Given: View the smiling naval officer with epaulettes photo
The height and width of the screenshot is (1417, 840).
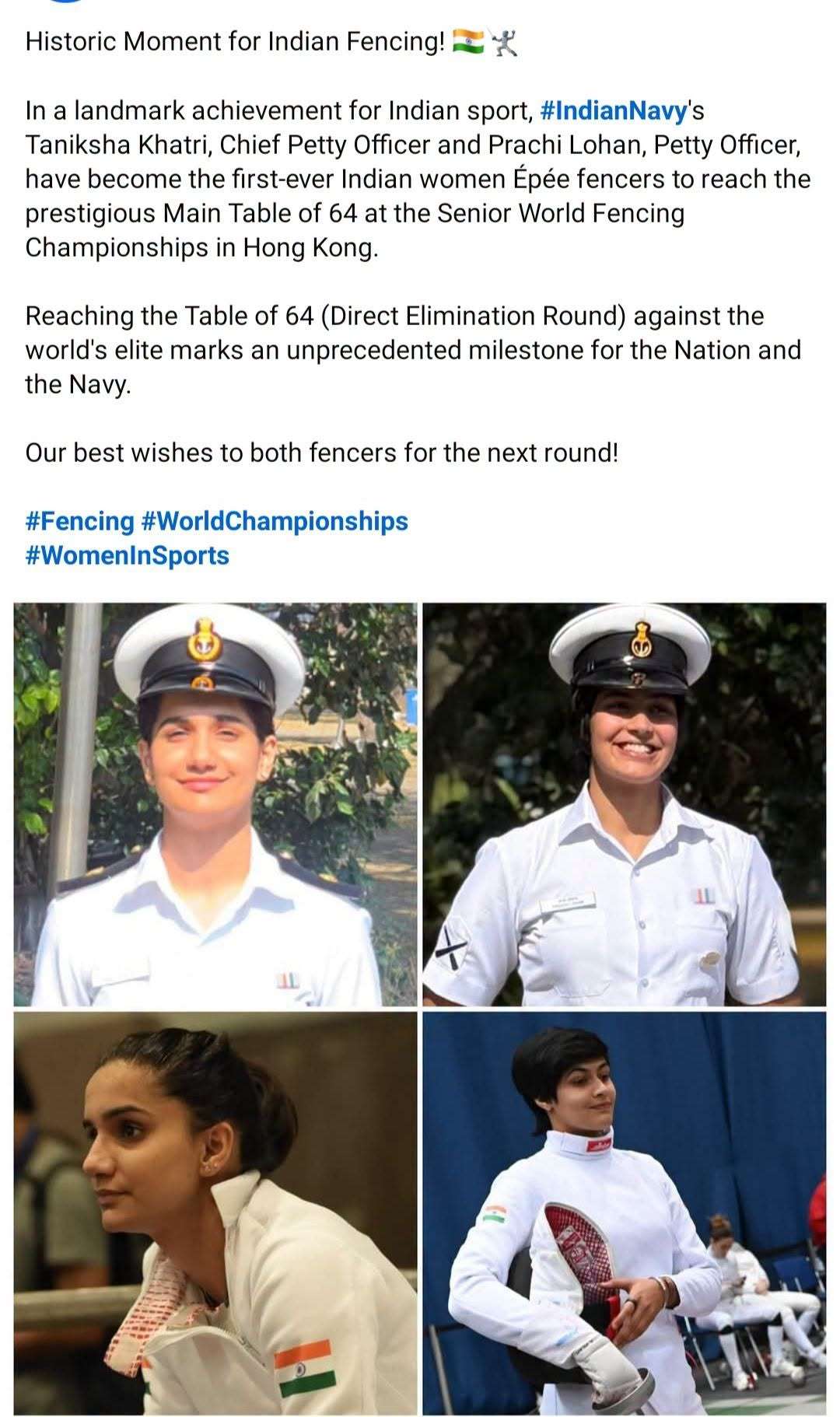Looking at the screenshot, I should click(x=215, y=804).
